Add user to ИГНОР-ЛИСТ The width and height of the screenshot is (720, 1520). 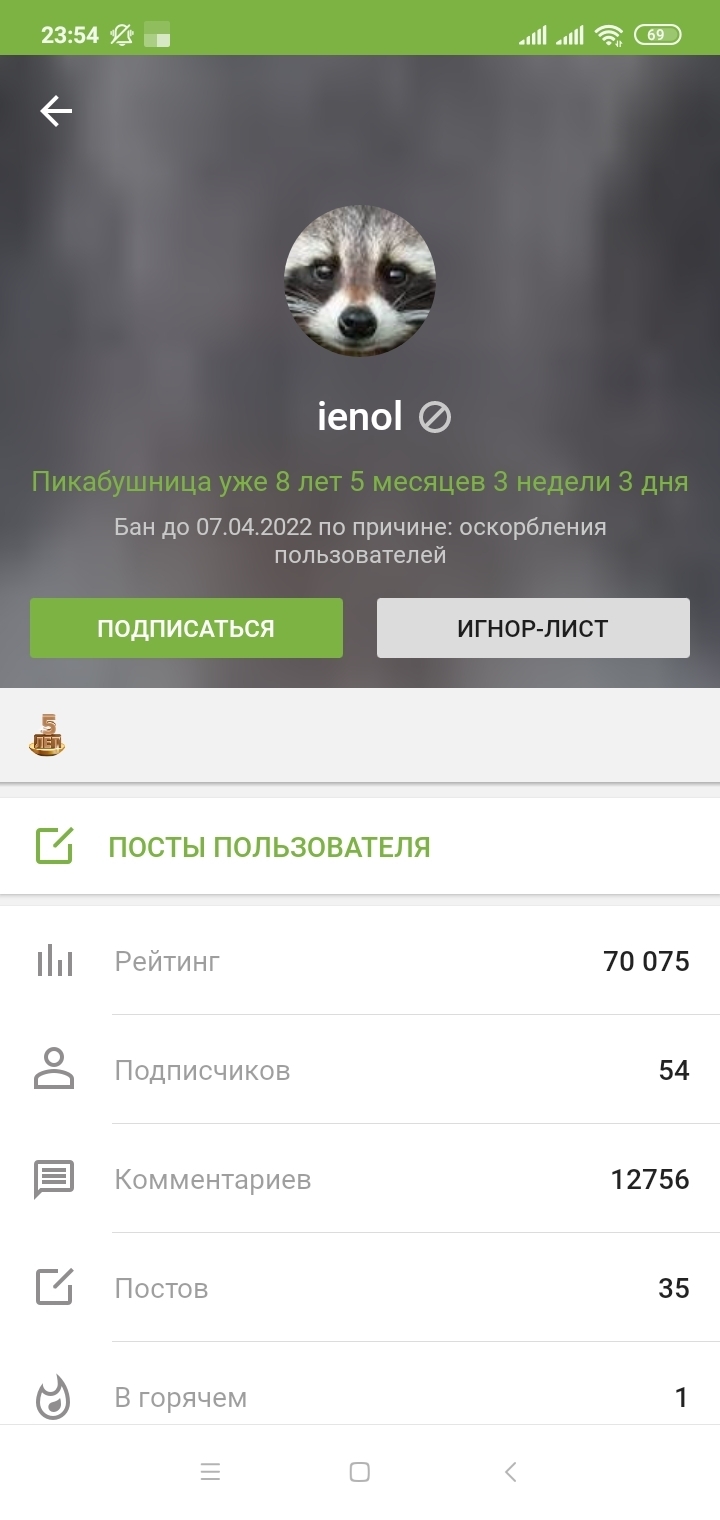point(533,628)
